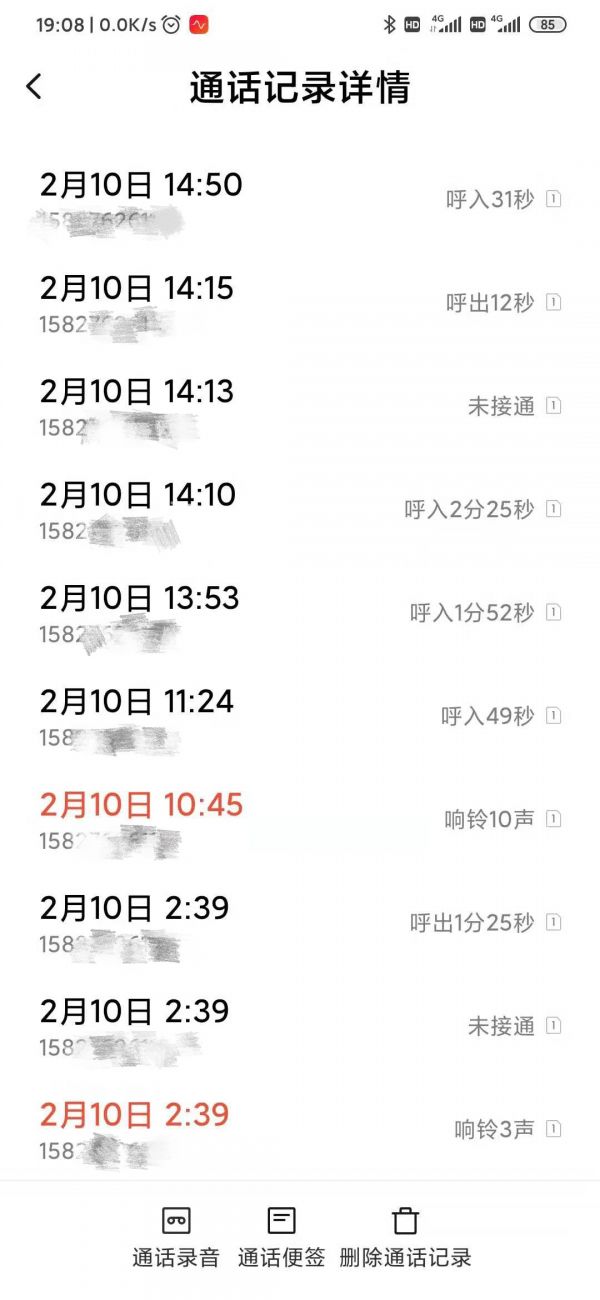Open 通话录音 call recordings
Screen dimensions: 600x1300
click(176, 1237)
